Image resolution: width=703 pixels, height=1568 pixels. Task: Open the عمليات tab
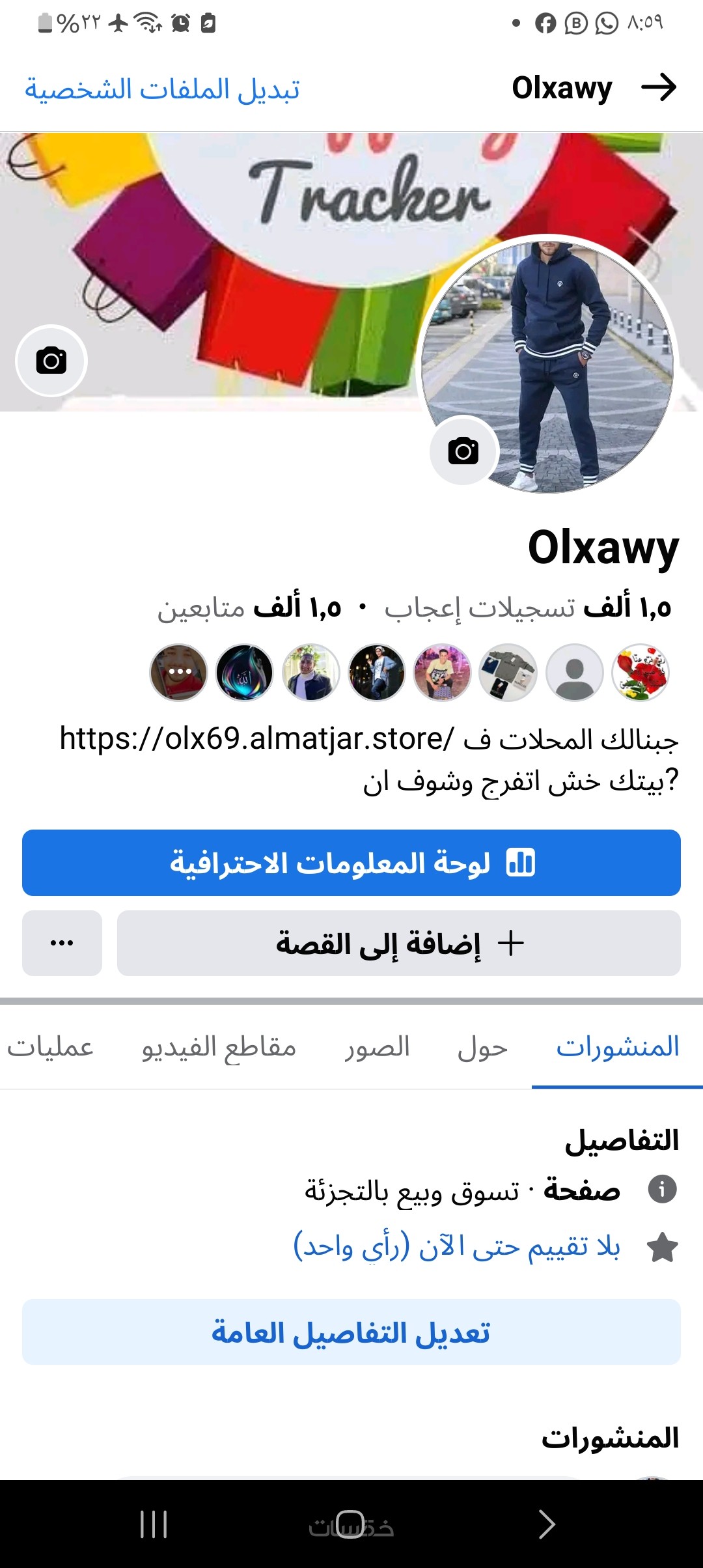50,1048
